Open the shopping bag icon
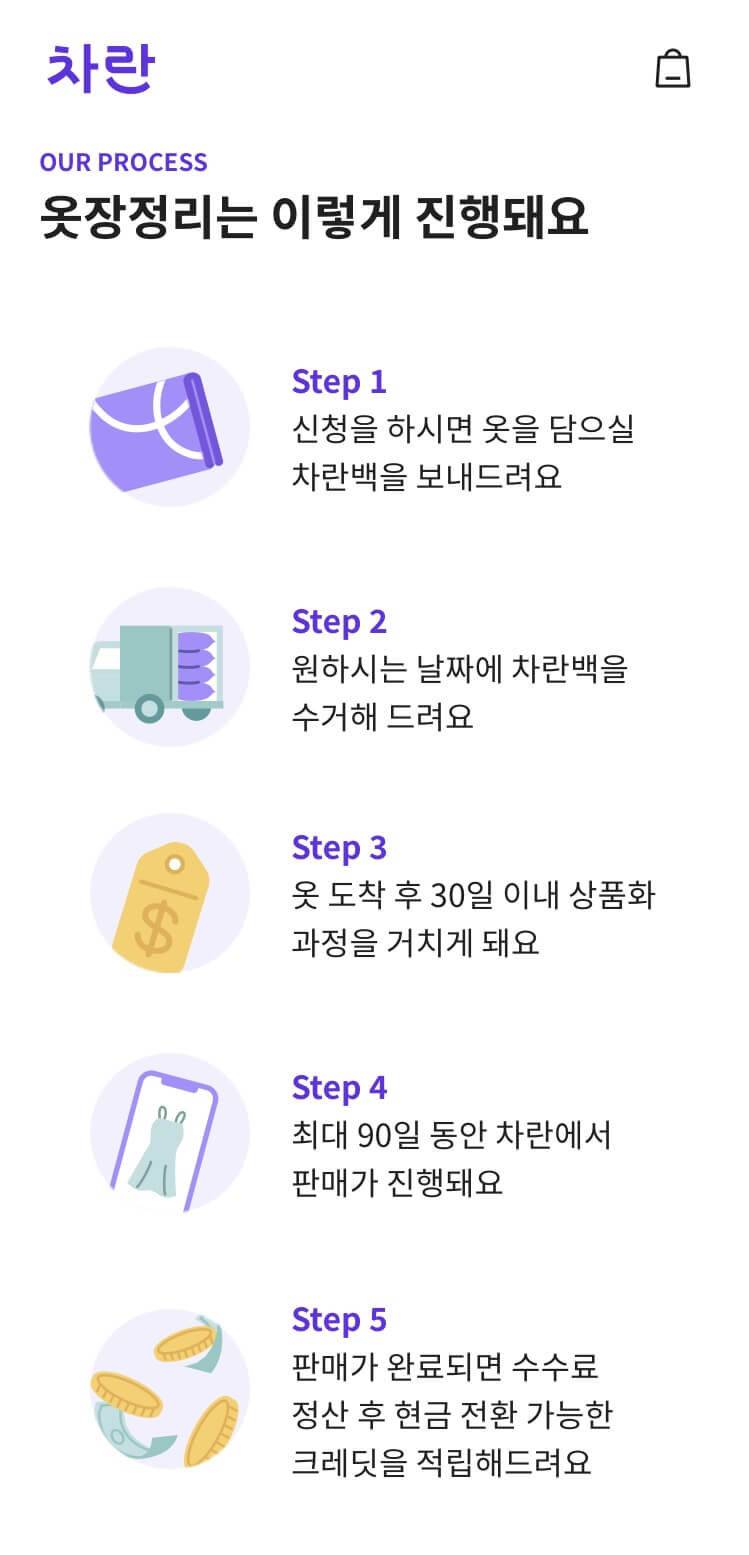749x1555 pixels. point(673,69)
